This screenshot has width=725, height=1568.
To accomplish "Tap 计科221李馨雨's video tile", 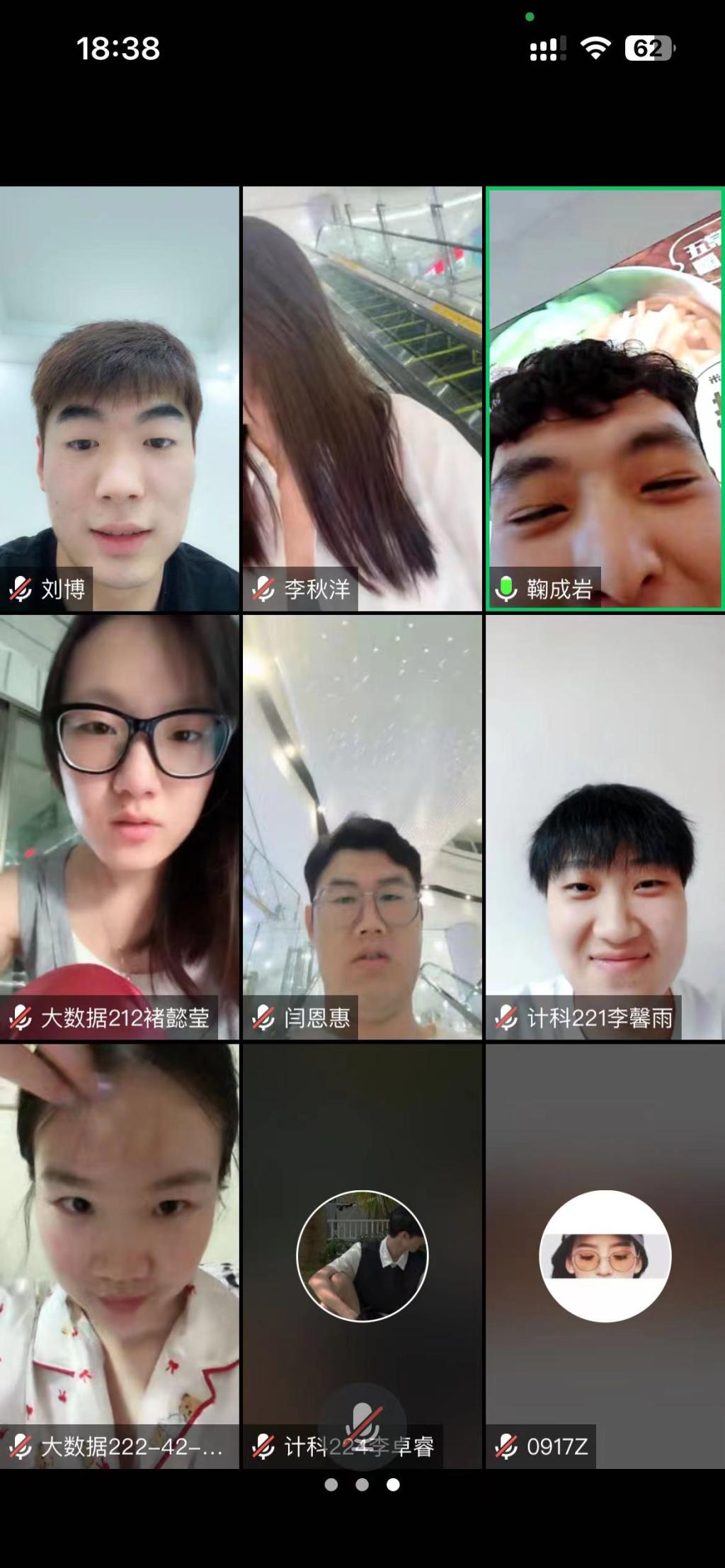I will 605,826.
